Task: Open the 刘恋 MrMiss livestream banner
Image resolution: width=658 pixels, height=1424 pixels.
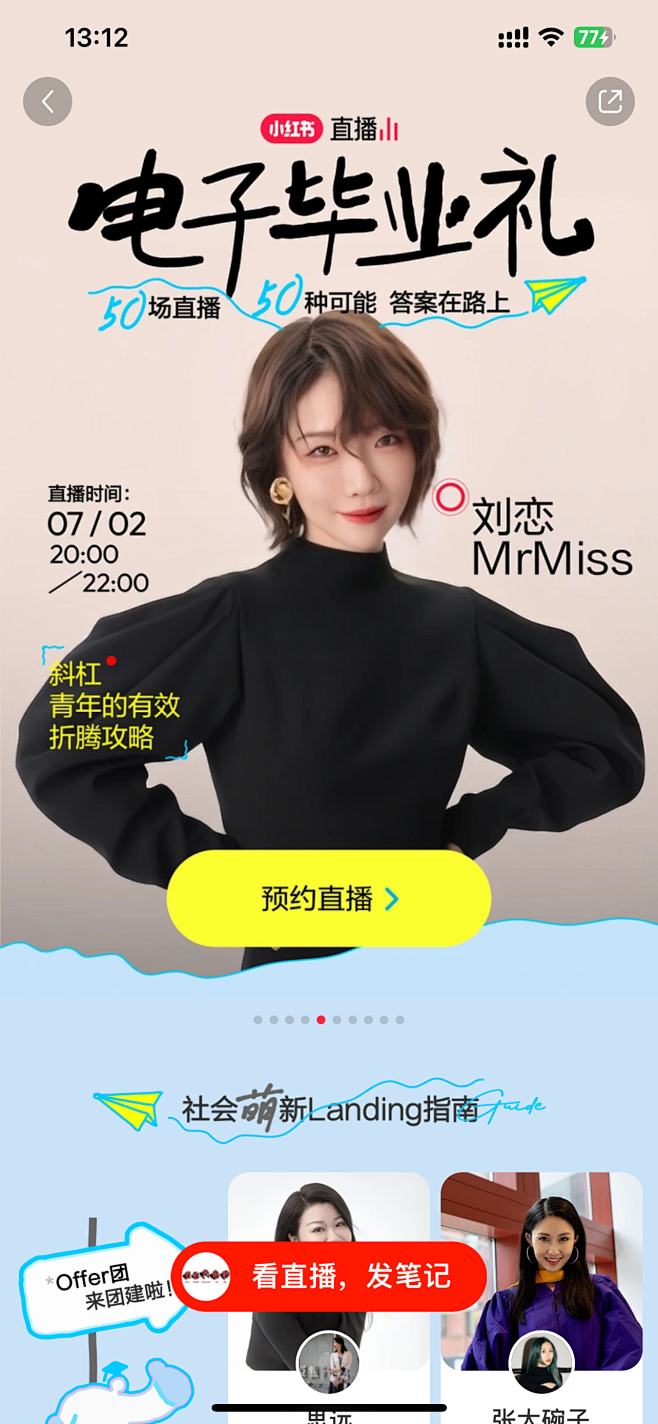Action: (328, 560)
